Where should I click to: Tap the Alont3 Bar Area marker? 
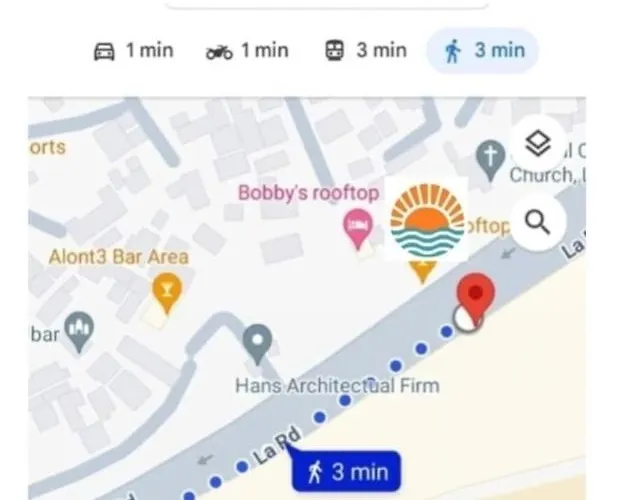pos(160,289)
